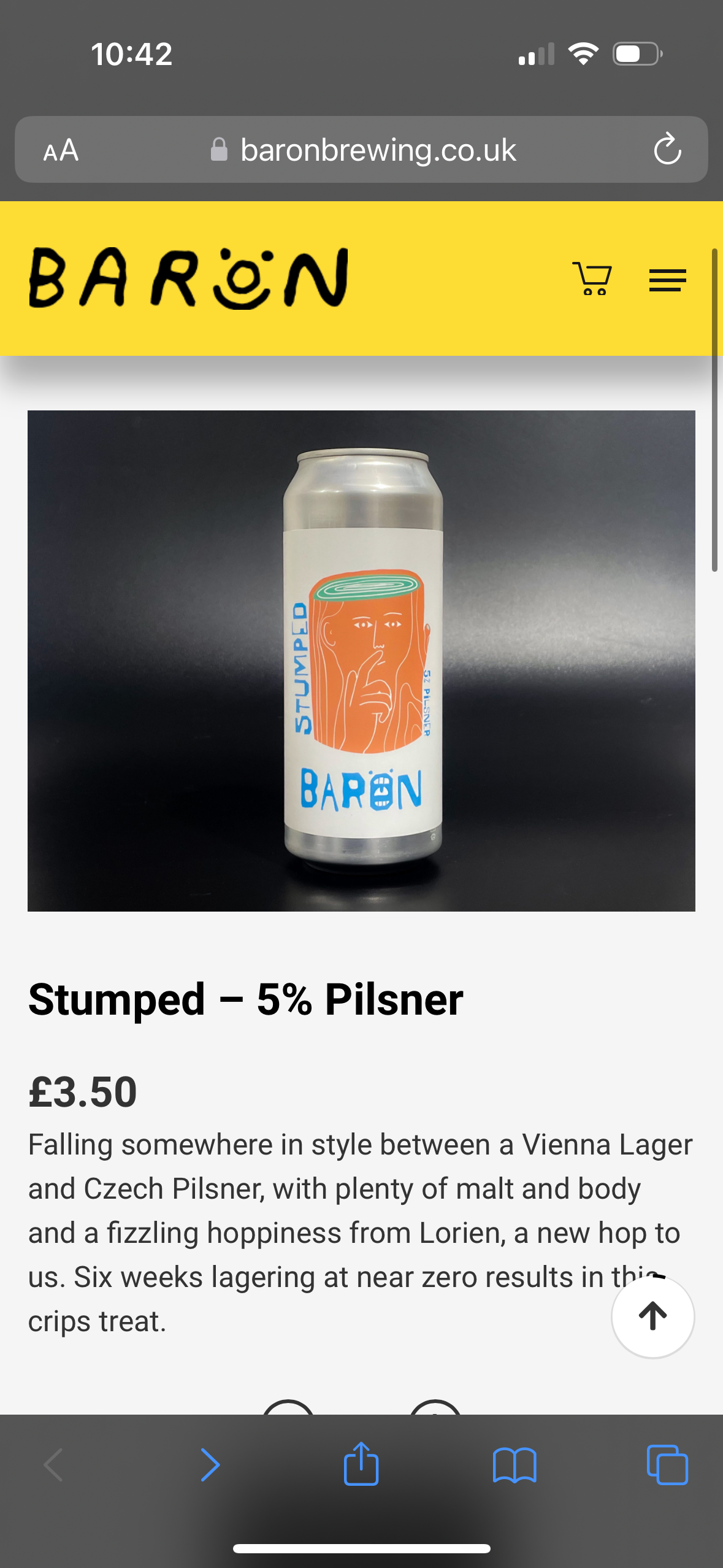This screenshot has height=1568, width=723.
Task: Tap the Baron logo to go home
Action: 189,278
